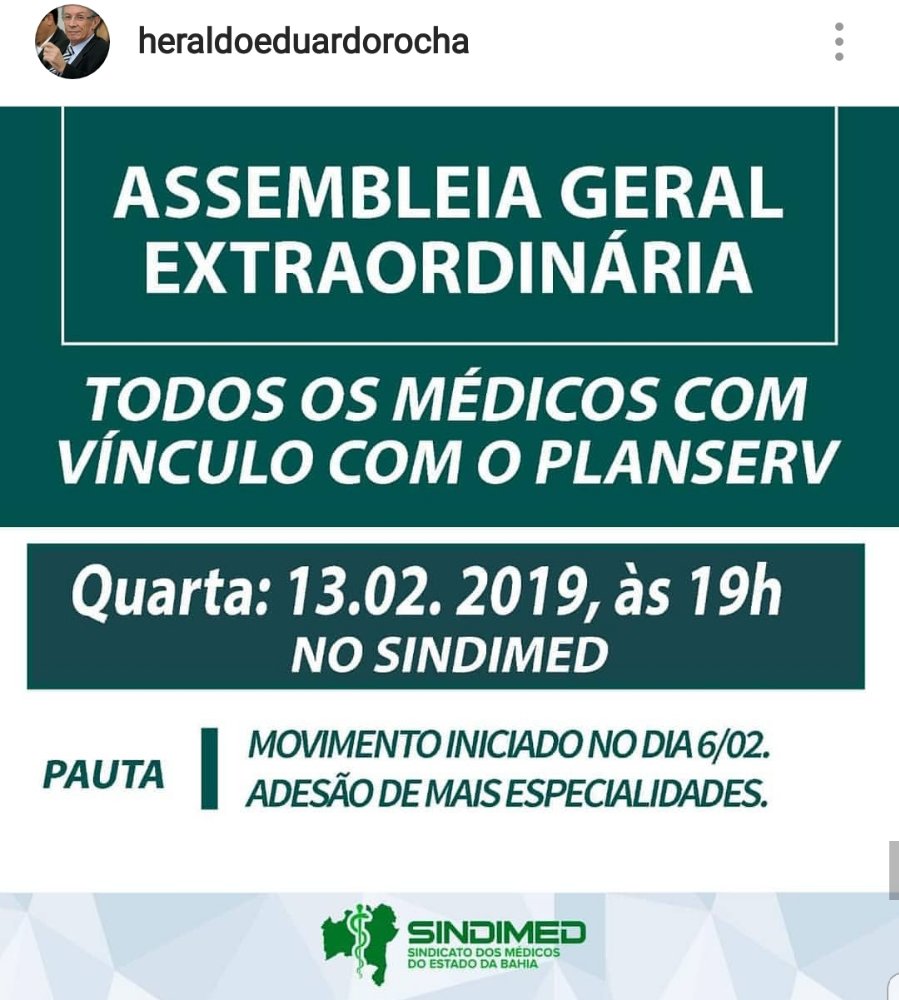
Task: Open heraldoeduardorocha's profile picture
Action: (x=72, y=42)
